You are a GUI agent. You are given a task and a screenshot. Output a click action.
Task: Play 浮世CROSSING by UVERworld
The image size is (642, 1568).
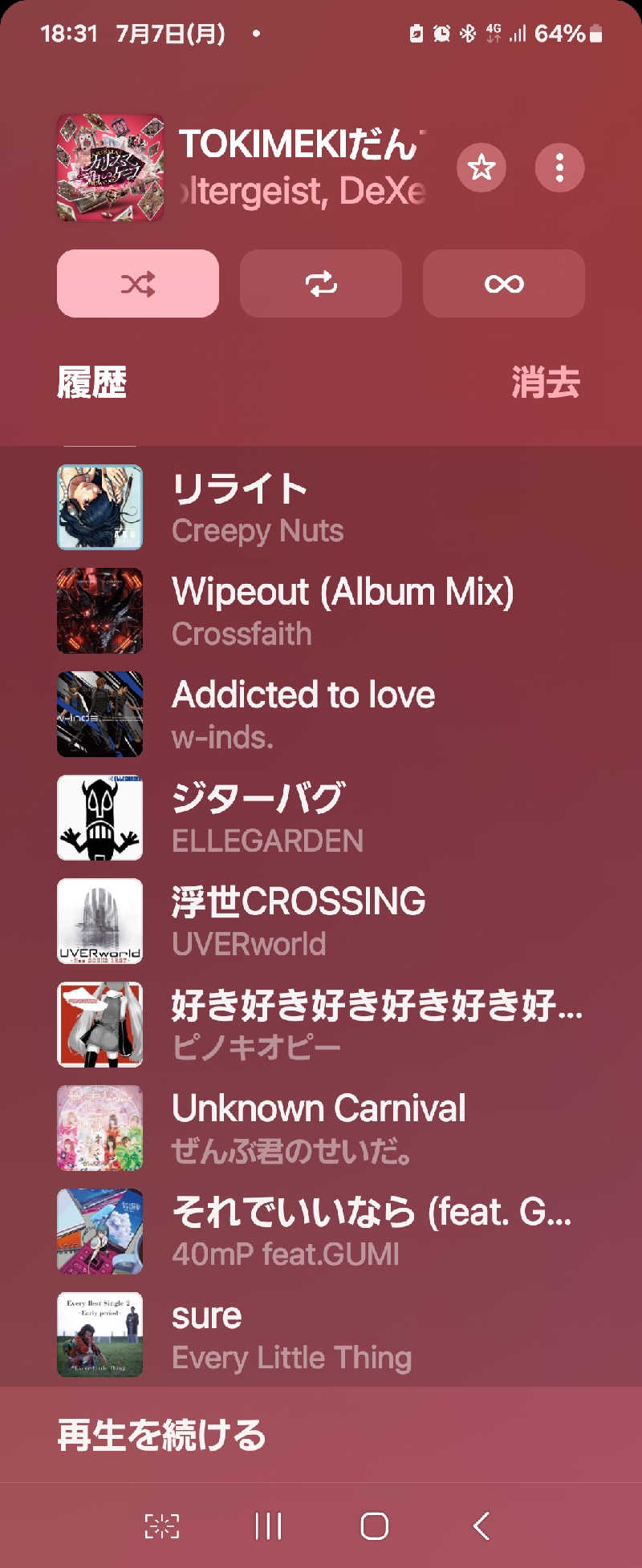point(321,922)
